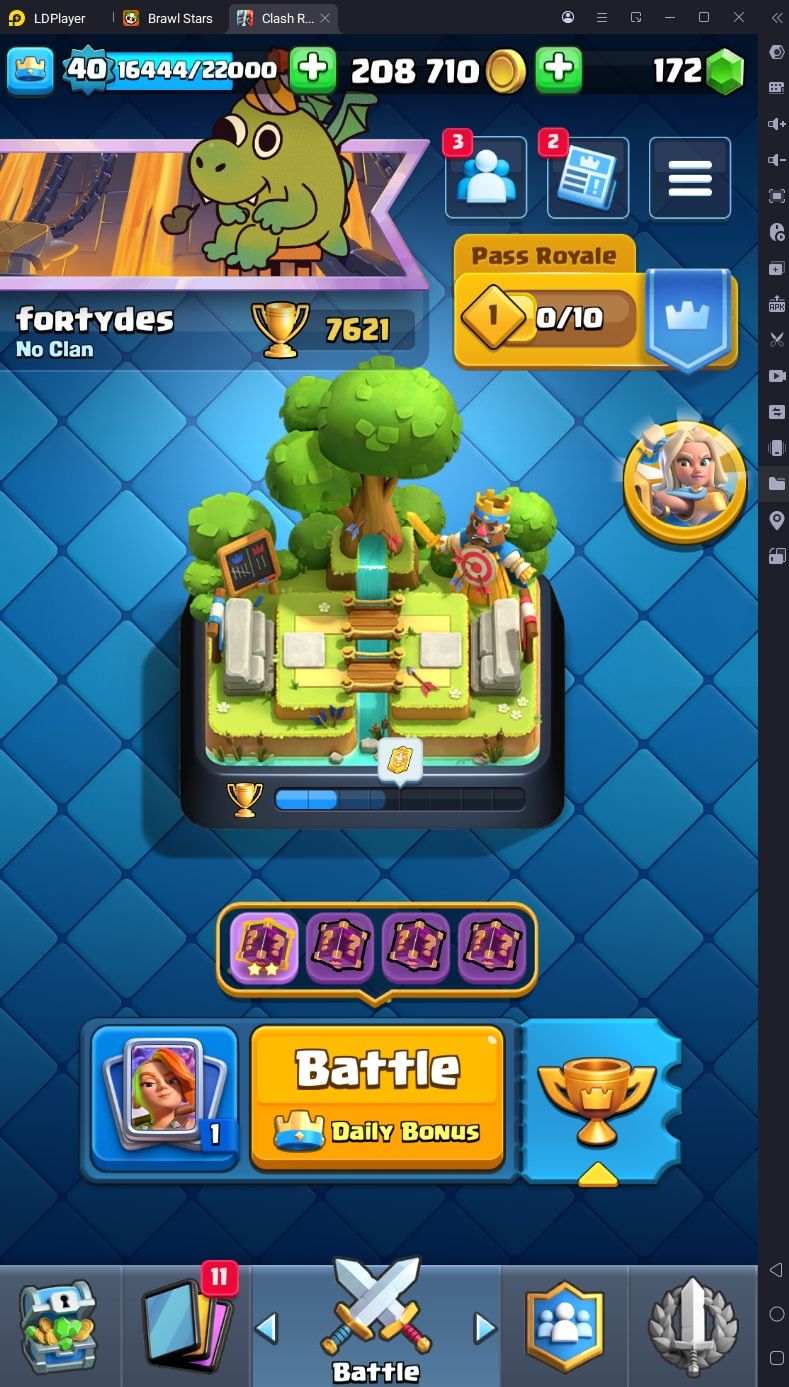Switch to the Shop chest tab
789x1387 pixels.
59,1325
